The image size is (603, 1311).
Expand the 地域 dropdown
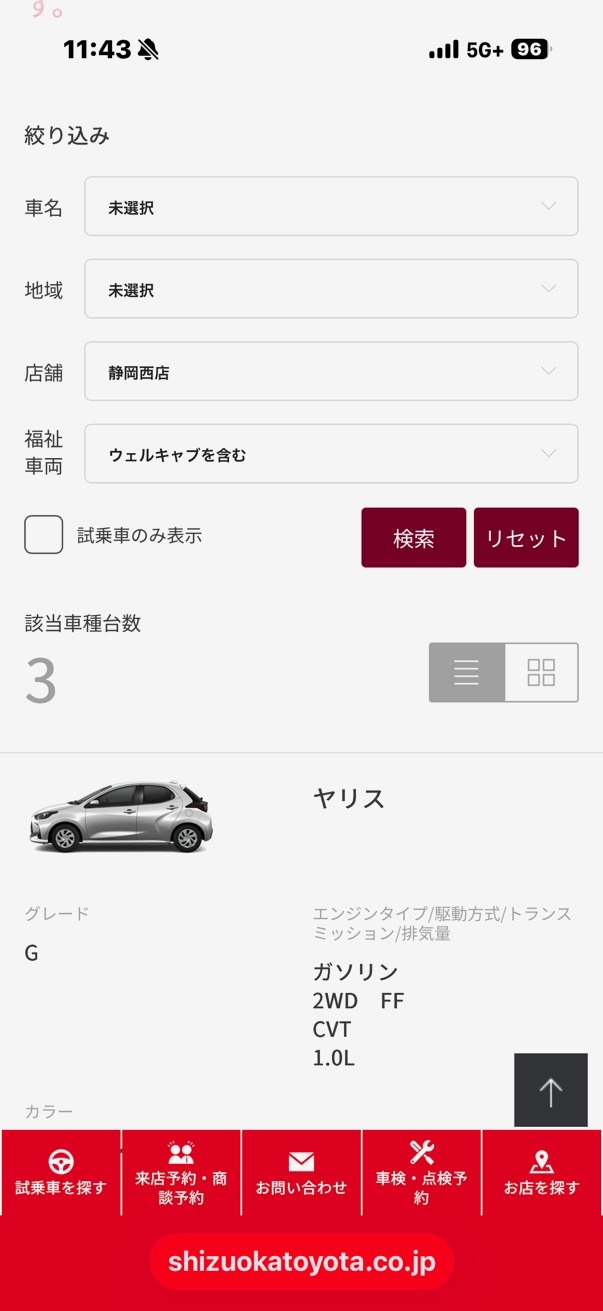331,289
